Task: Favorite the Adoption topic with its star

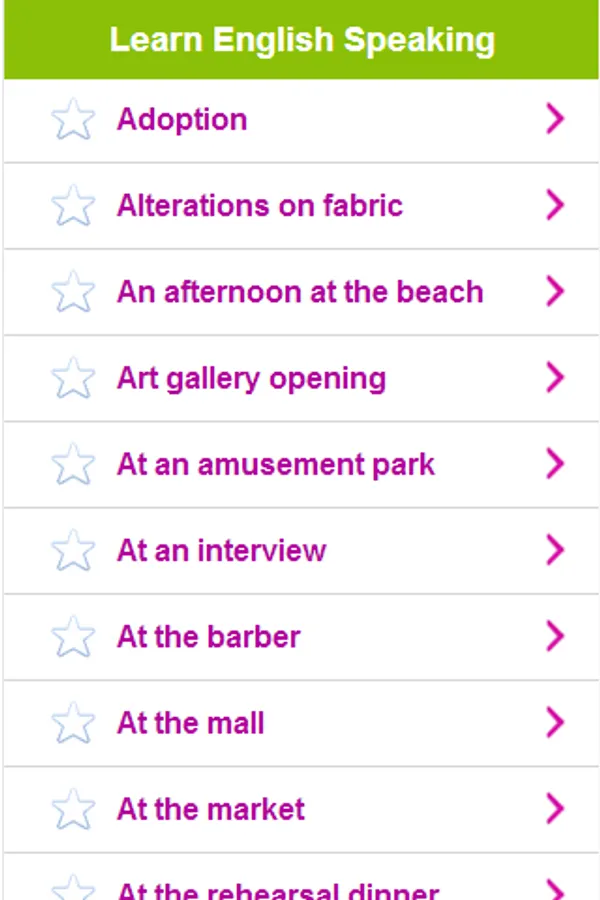Action: point(73,121)
